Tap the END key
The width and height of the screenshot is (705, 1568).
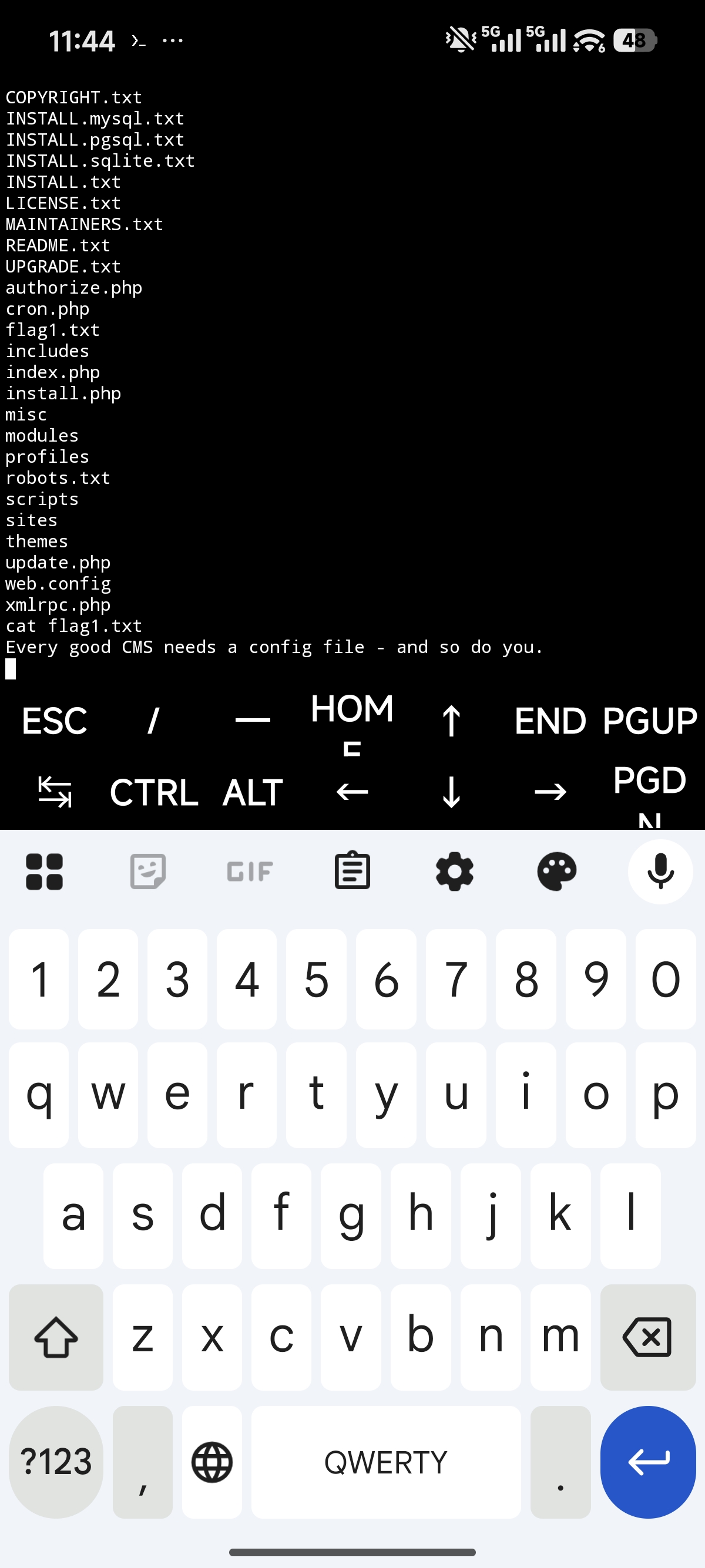pos(550,721)
